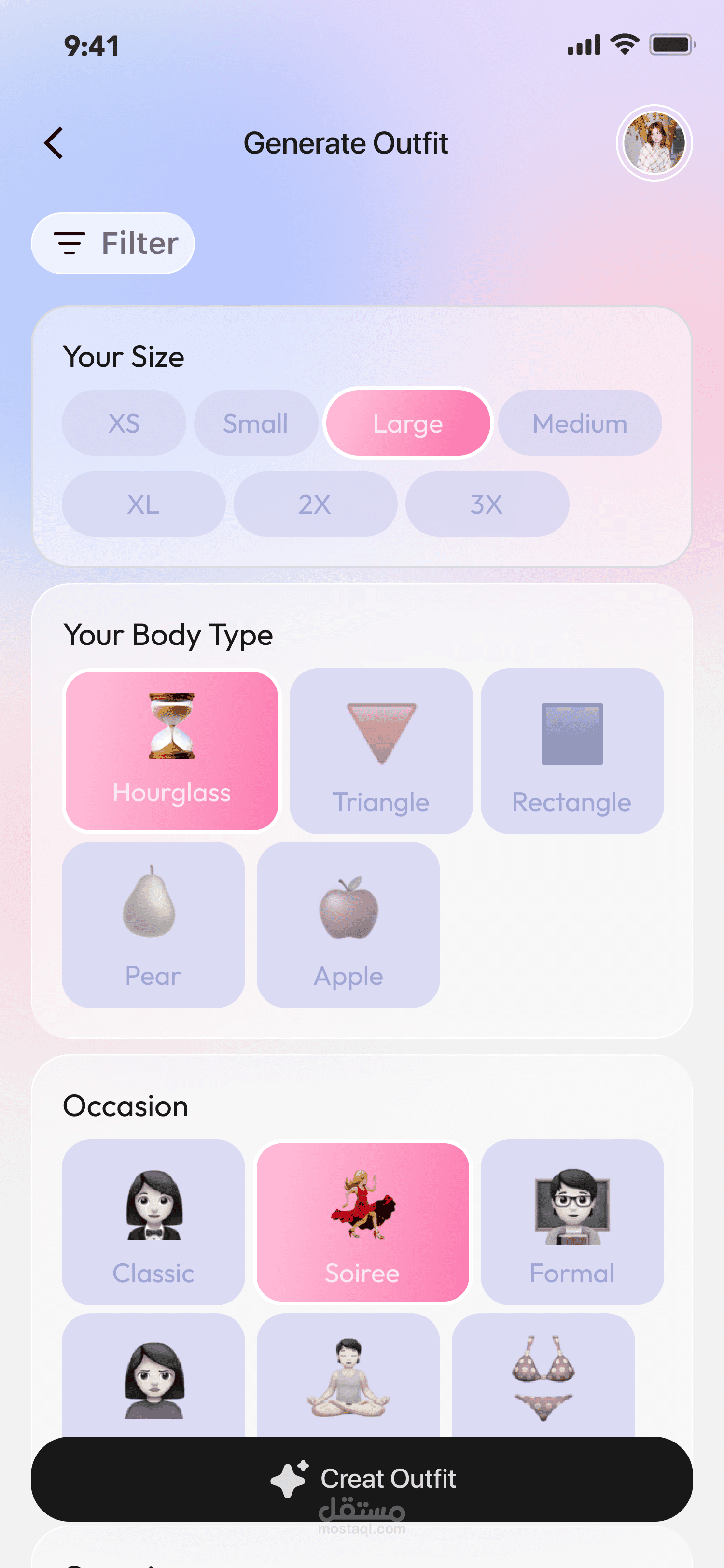724x1568 pixels.
Task: Pick the Rectangle body type
Action: click(x=572, y=751)
